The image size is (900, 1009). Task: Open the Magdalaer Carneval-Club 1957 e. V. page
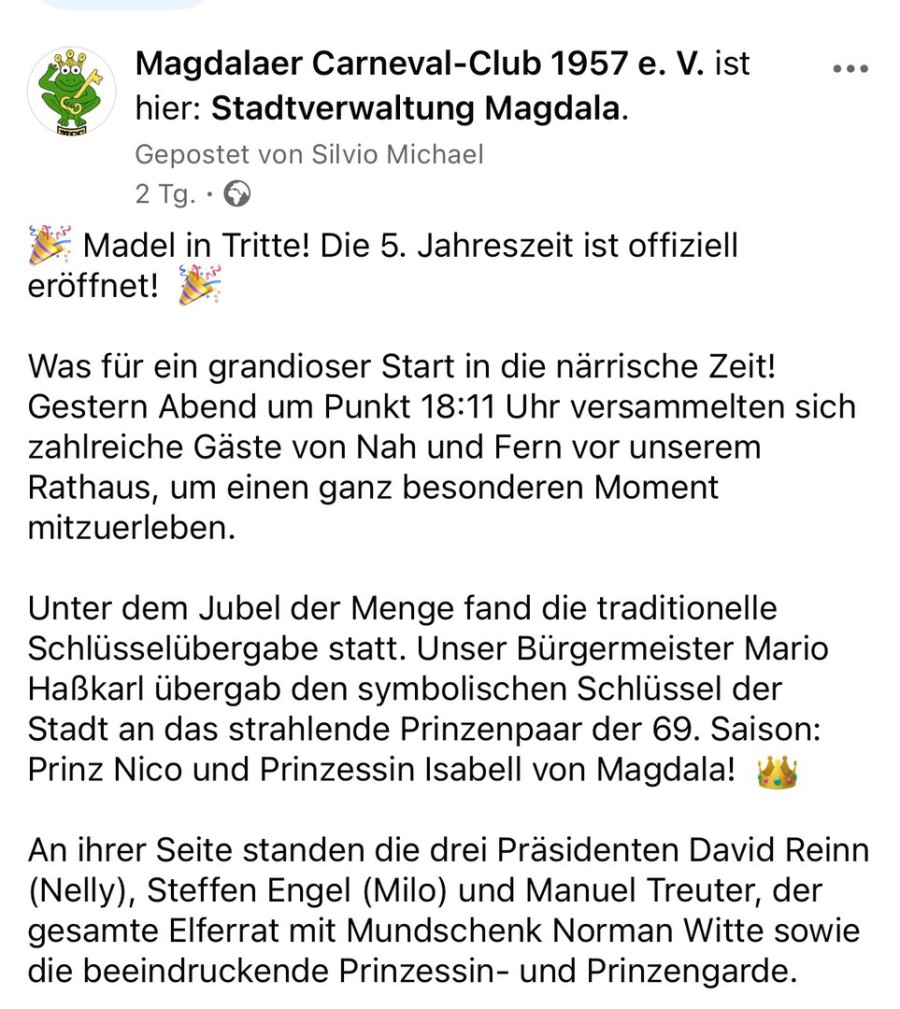[420, 64]
